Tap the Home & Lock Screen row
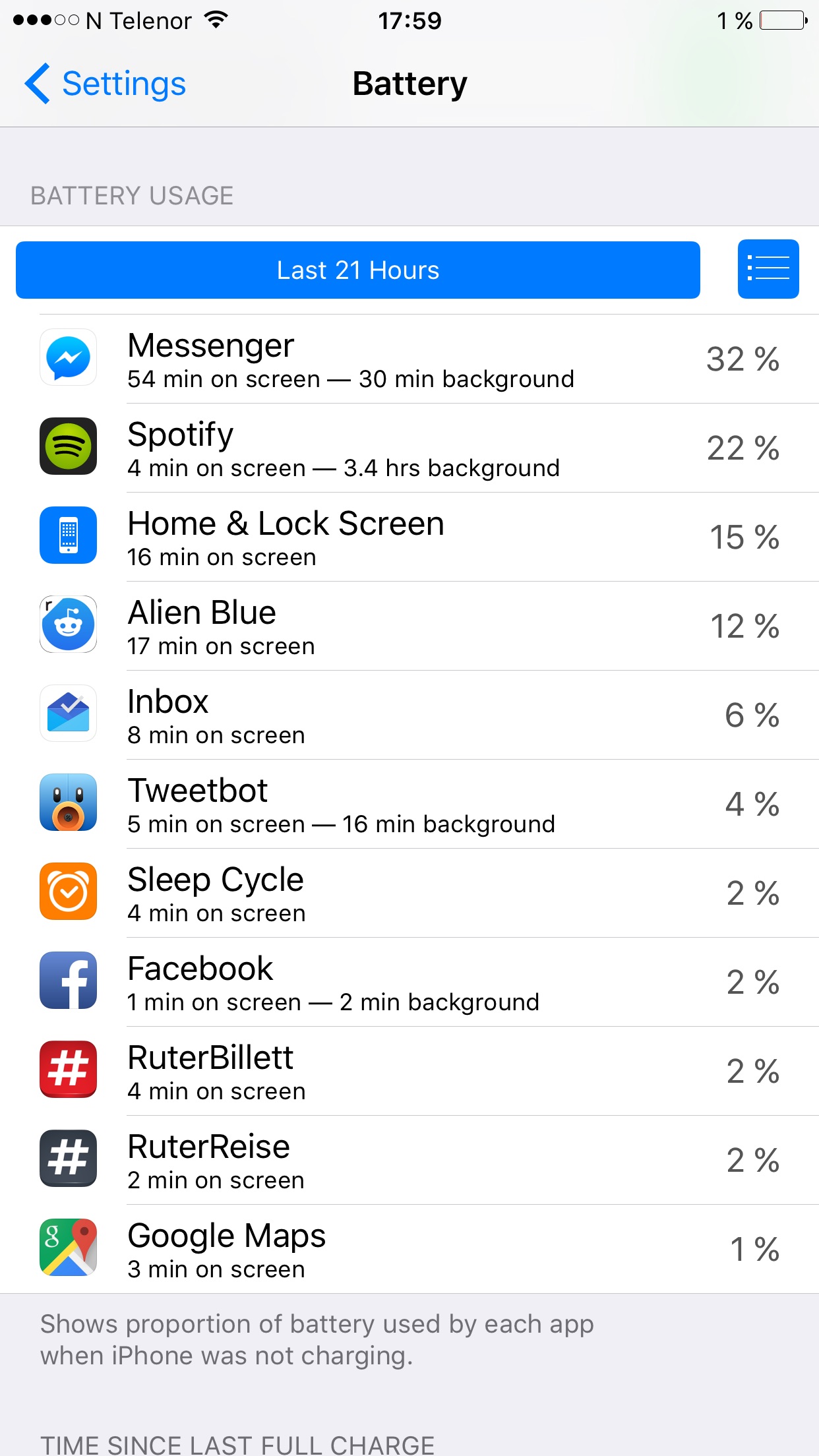 point(409,537)
